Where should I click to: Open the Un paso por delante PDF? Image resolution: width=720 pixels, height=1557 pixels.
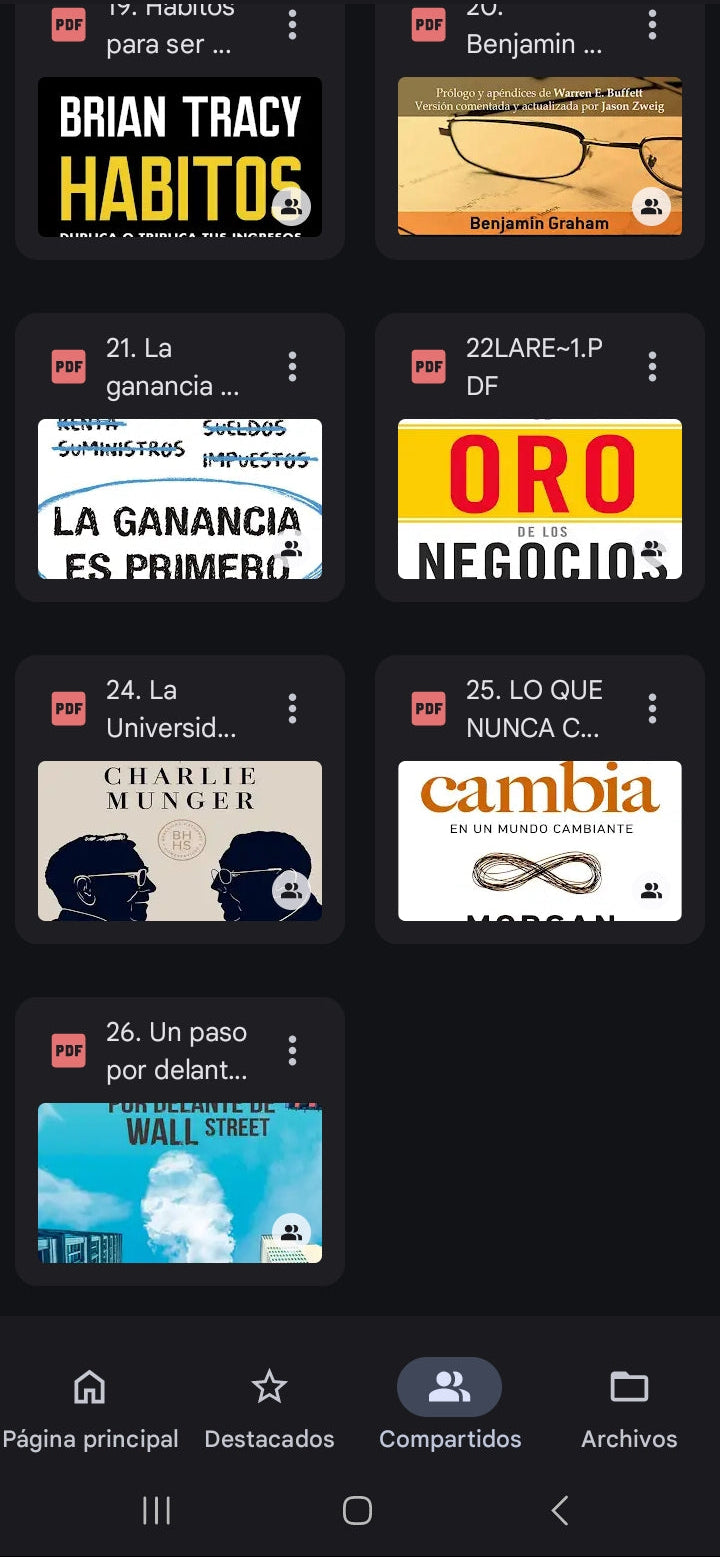pyautogui.click(x=179, y=1182)
